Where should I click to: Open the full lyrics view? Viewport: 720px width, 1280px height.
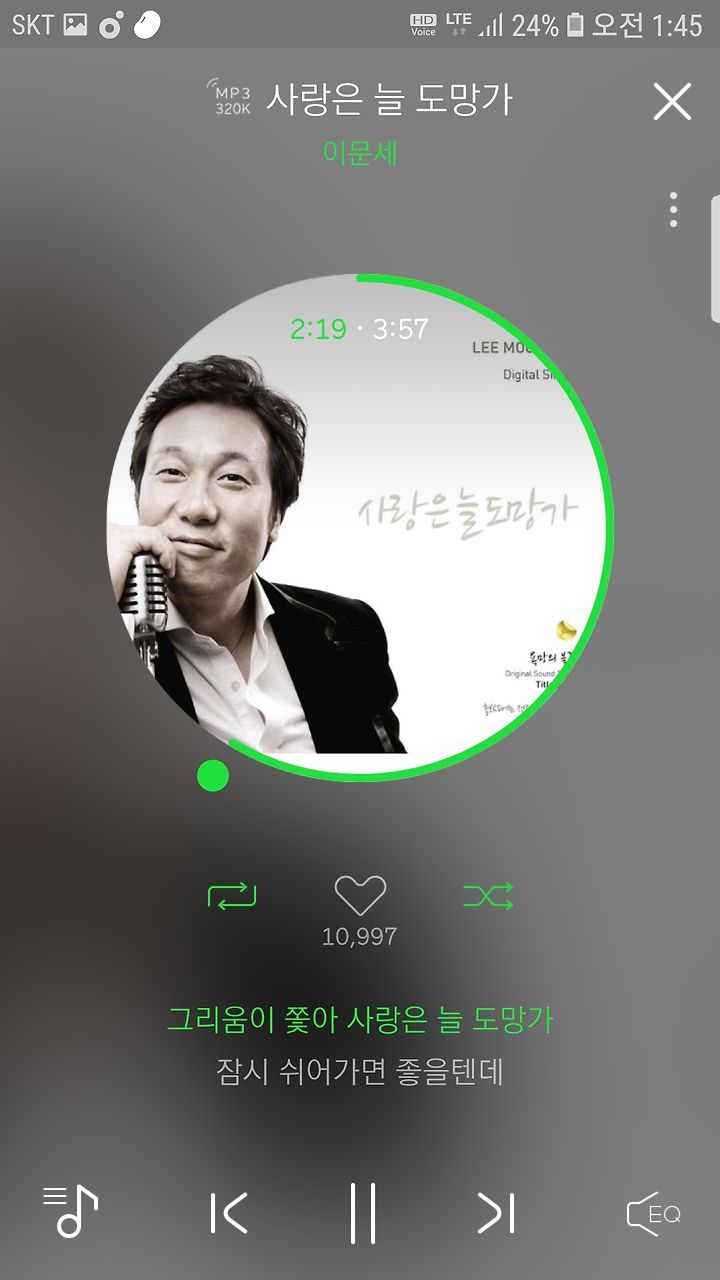click(x=360, y=1046)
